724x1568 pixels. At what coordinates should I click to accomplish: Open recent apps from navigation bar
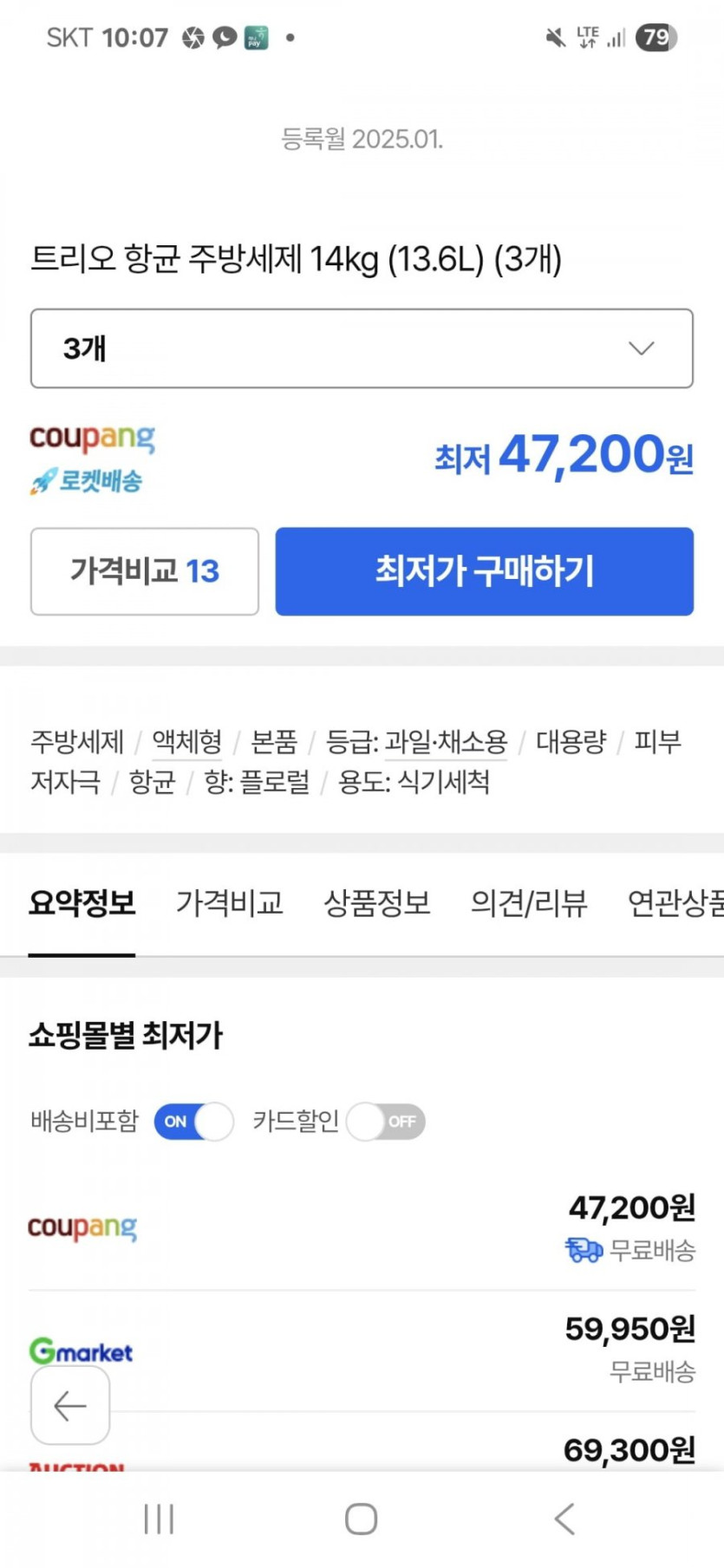tap(159, 1519)
